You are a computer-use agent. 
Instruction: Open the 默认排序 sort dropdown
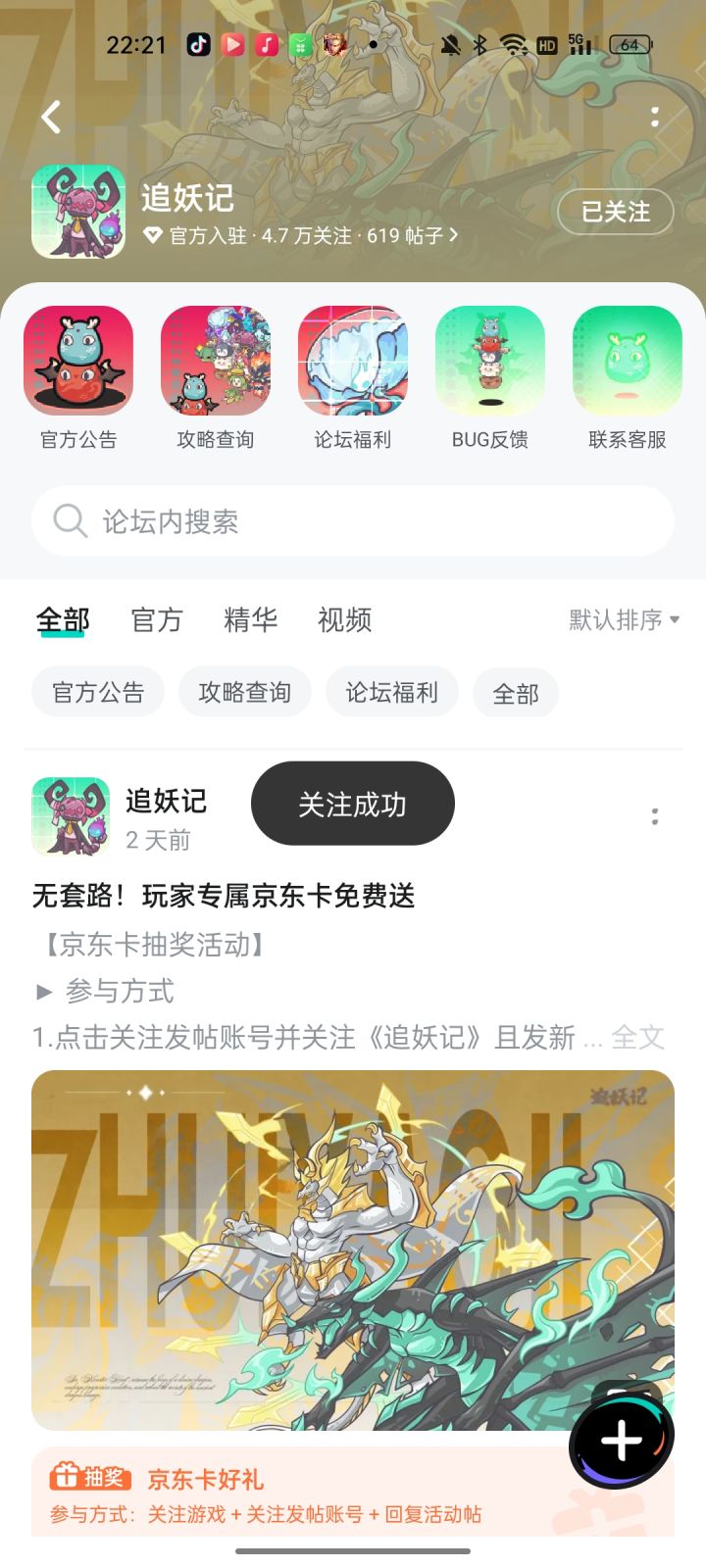(x=625, y=619)
